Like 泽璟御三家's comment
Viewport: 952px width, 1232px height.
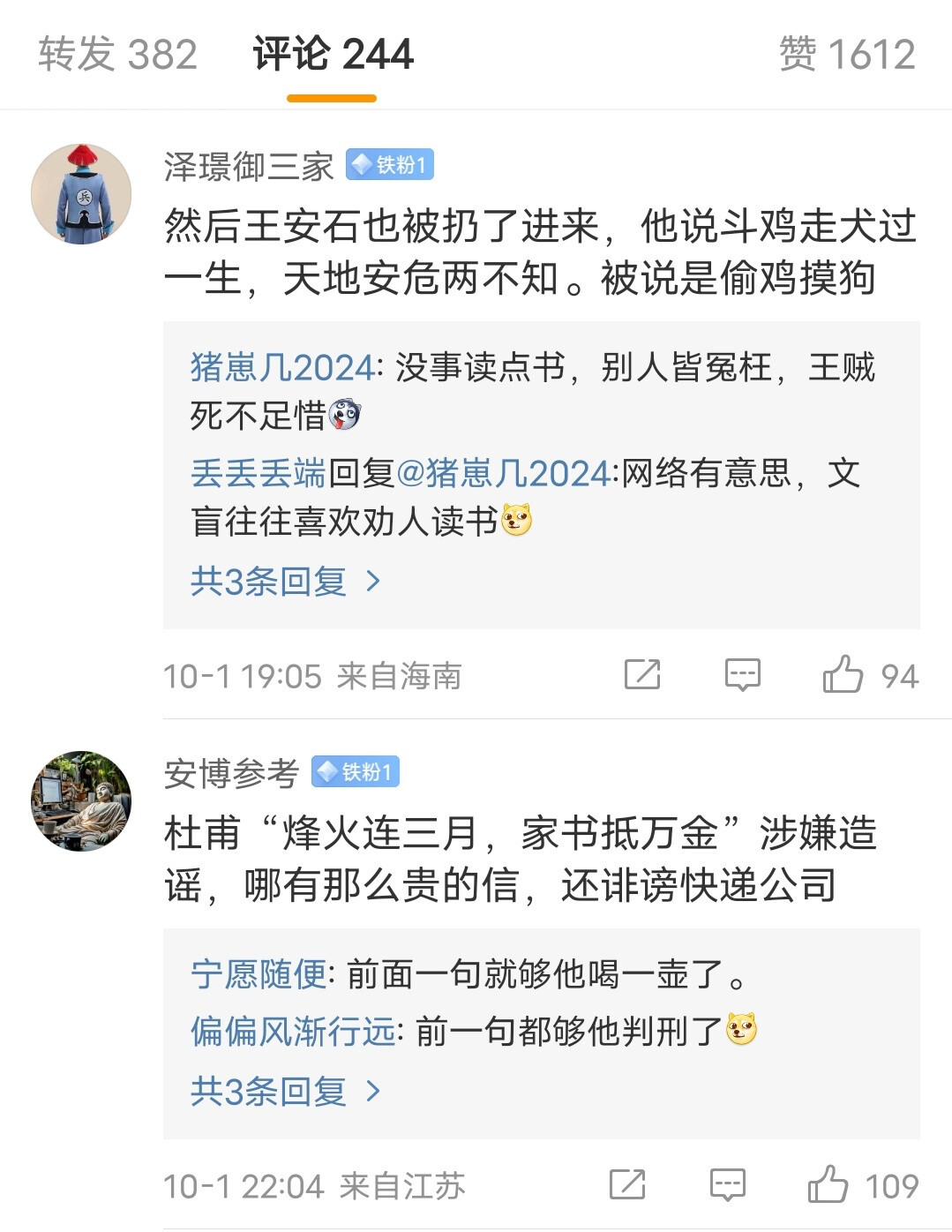pos(843,675)
